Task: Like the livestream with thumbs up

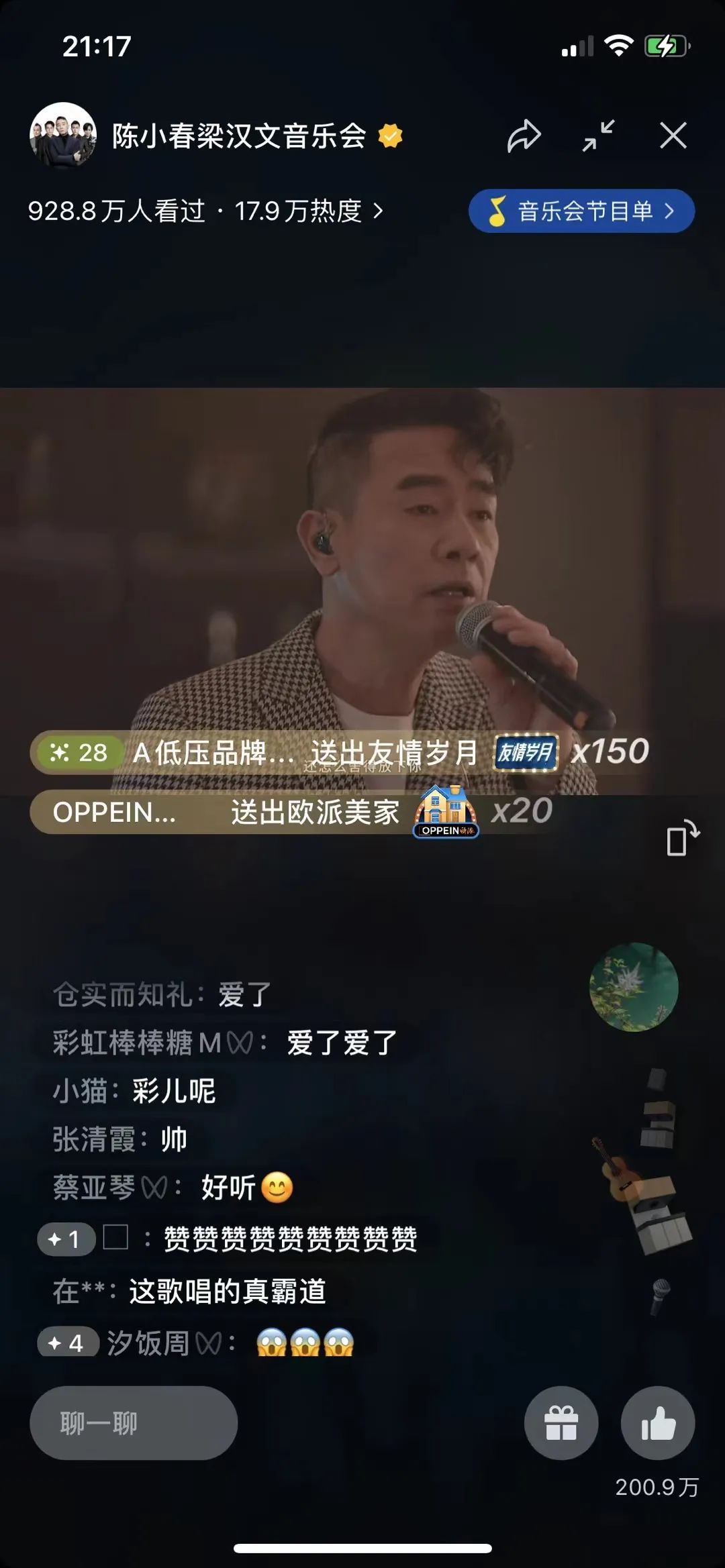Action: (657, 1423)
